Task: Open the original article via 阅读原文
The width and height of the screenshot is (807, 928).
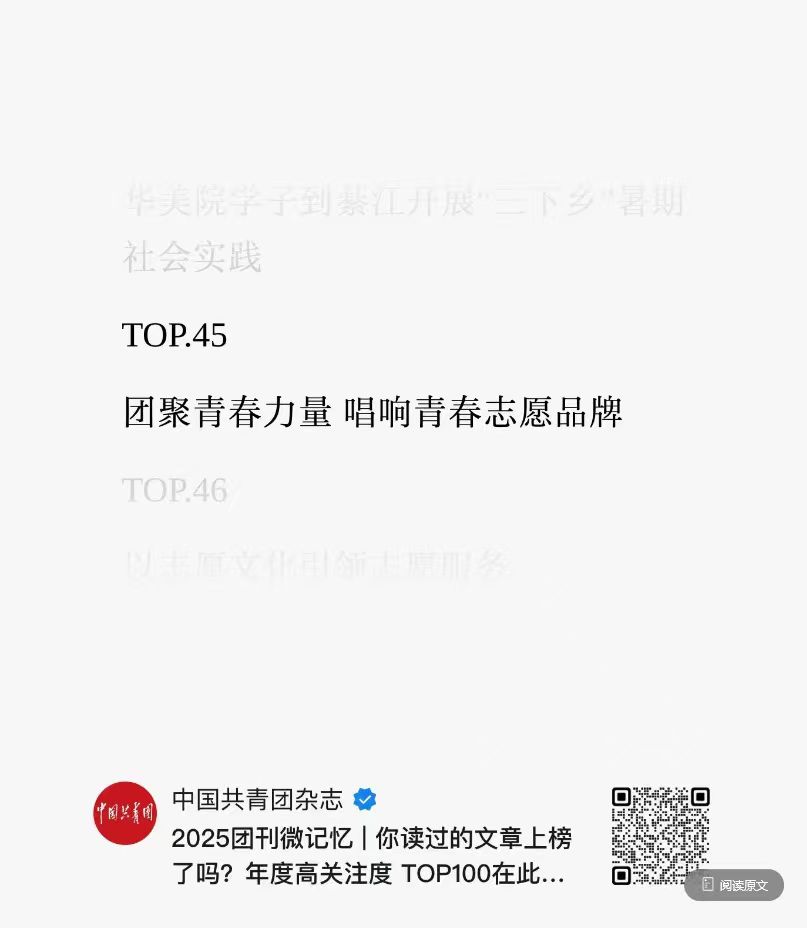Action: click(x=734, y=885)
